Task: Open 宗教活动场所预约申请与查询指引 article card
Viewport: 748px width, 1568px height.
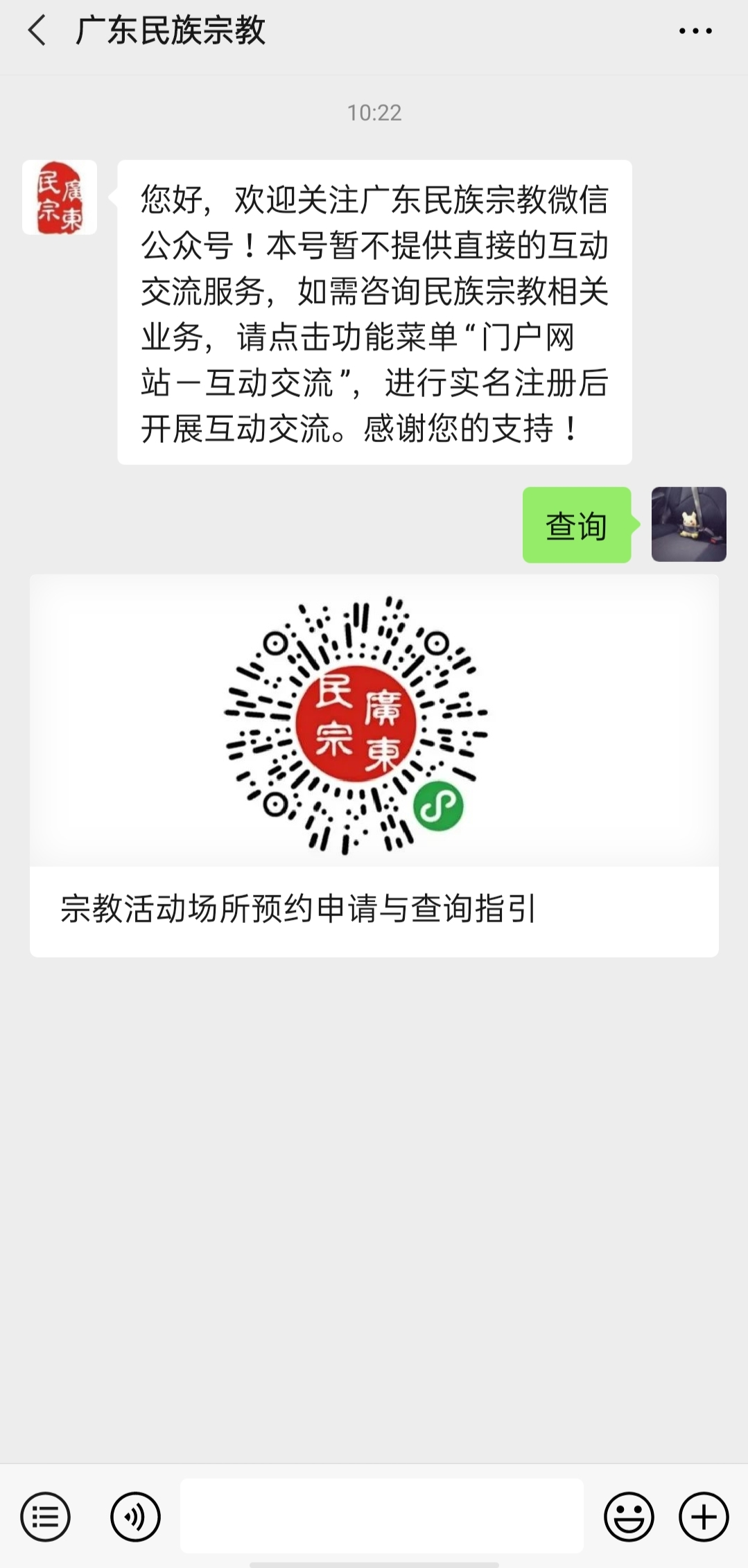Action: (374, 765)
